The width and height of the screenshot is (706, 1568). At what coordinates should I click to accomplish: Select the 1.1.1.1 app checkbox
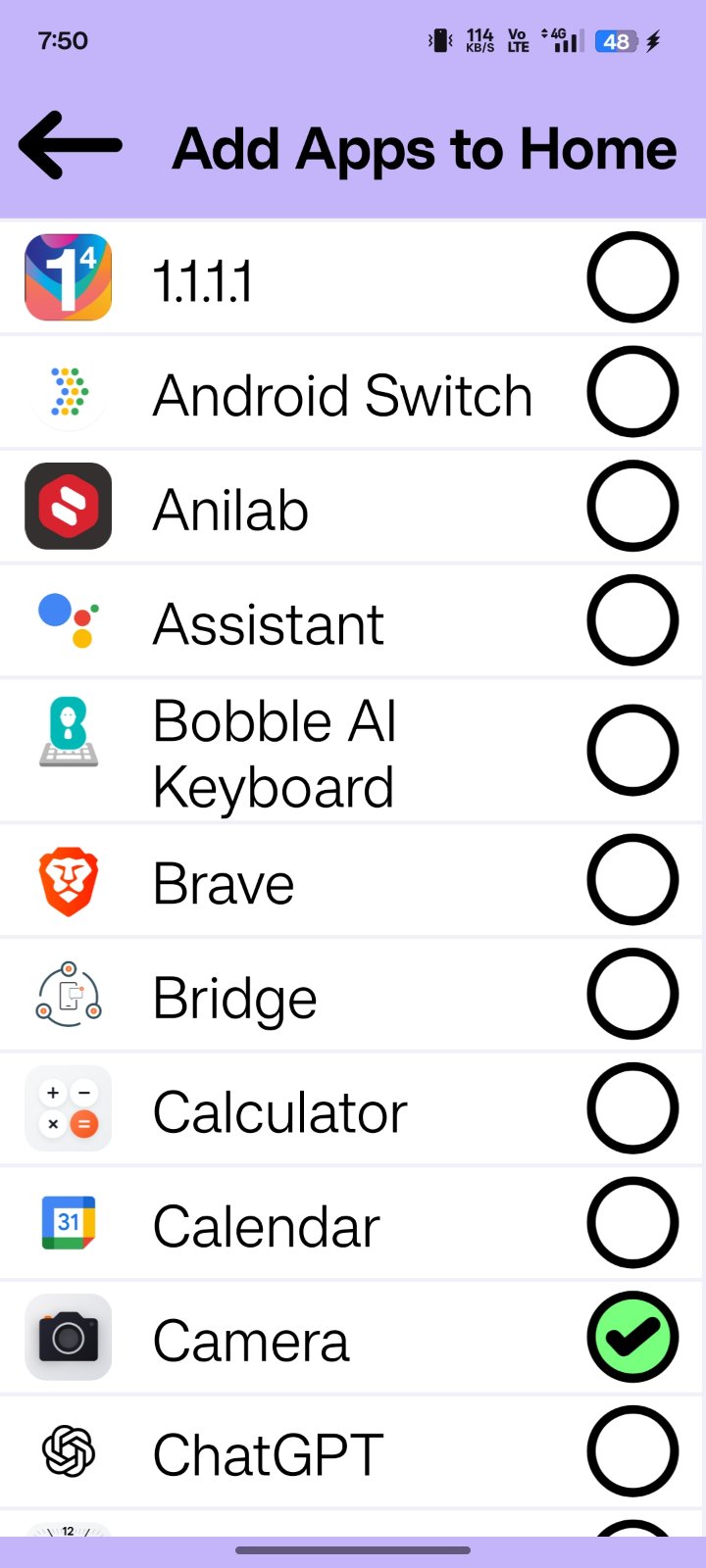tap(632, 277)
